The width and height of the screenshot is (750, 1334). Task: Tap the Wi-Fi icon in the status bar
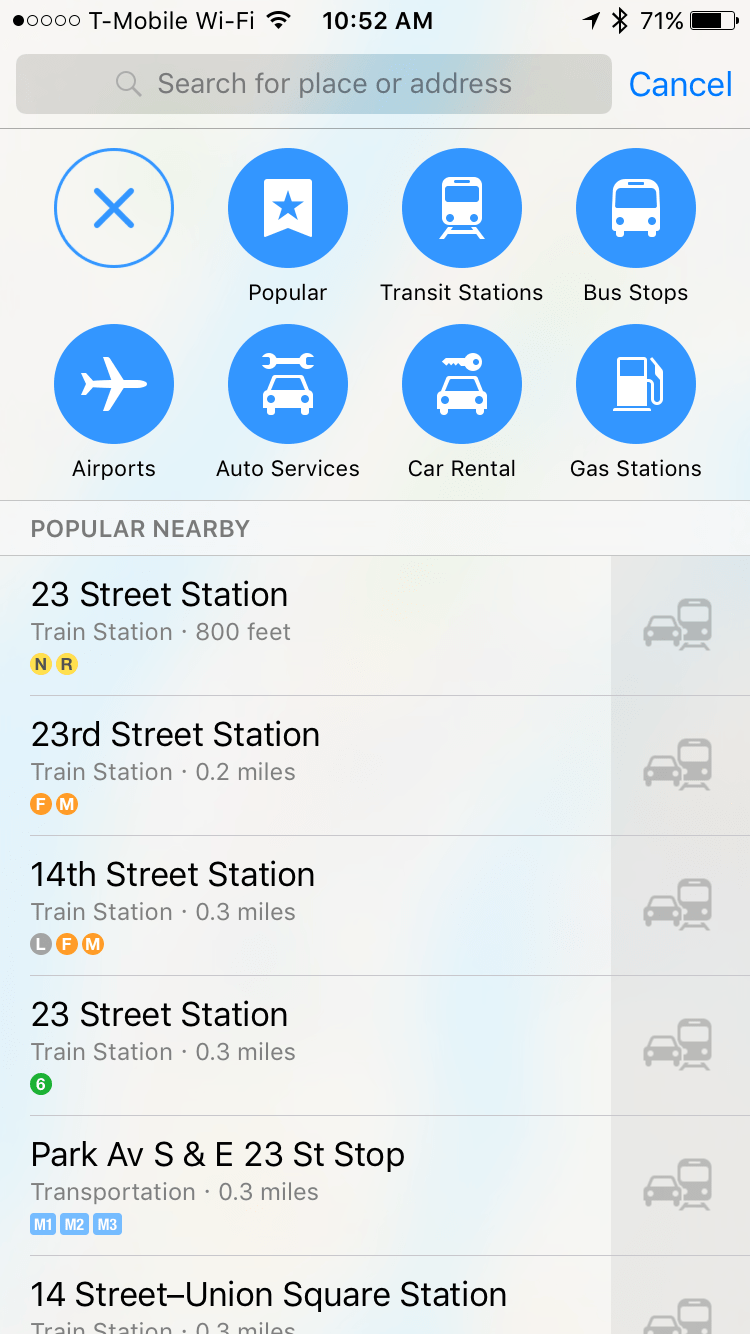coord(280,18)
